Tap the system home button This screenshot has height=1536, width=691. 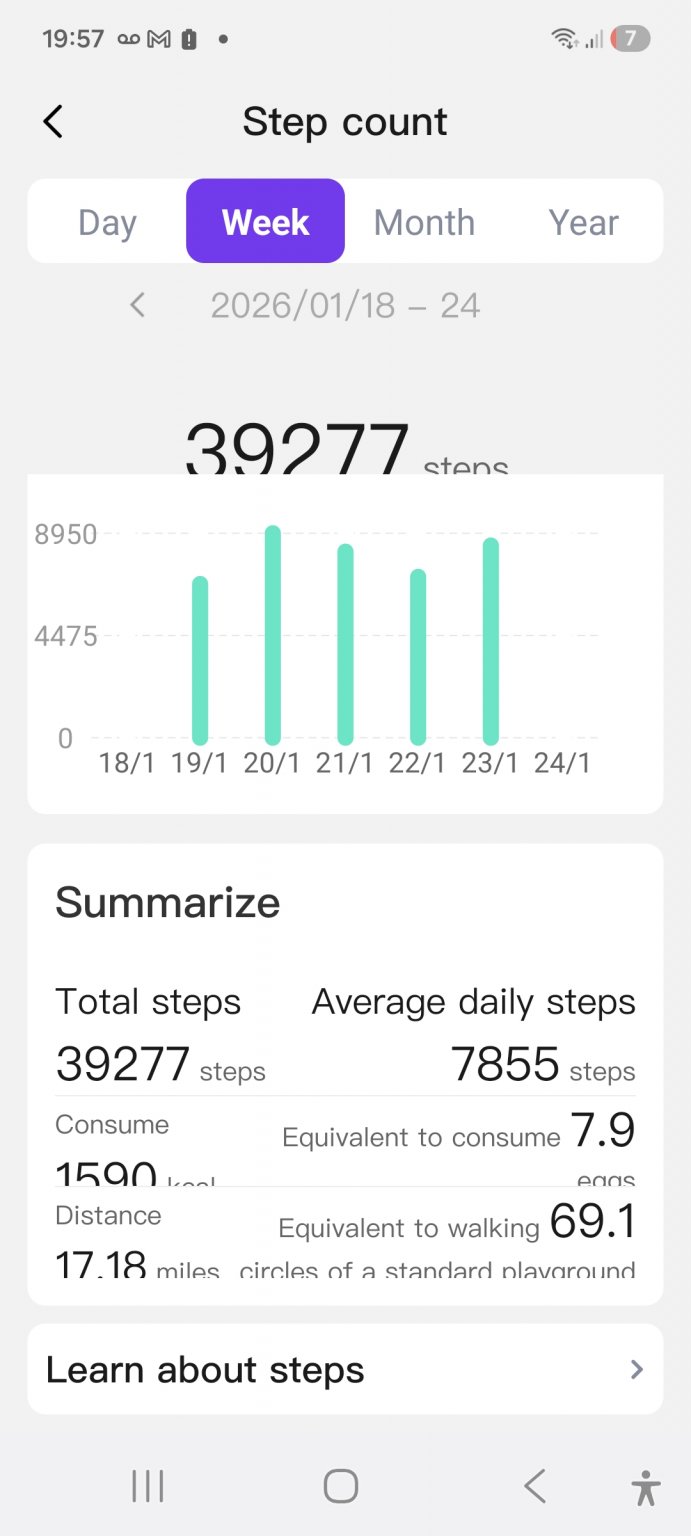point(341,1486)
